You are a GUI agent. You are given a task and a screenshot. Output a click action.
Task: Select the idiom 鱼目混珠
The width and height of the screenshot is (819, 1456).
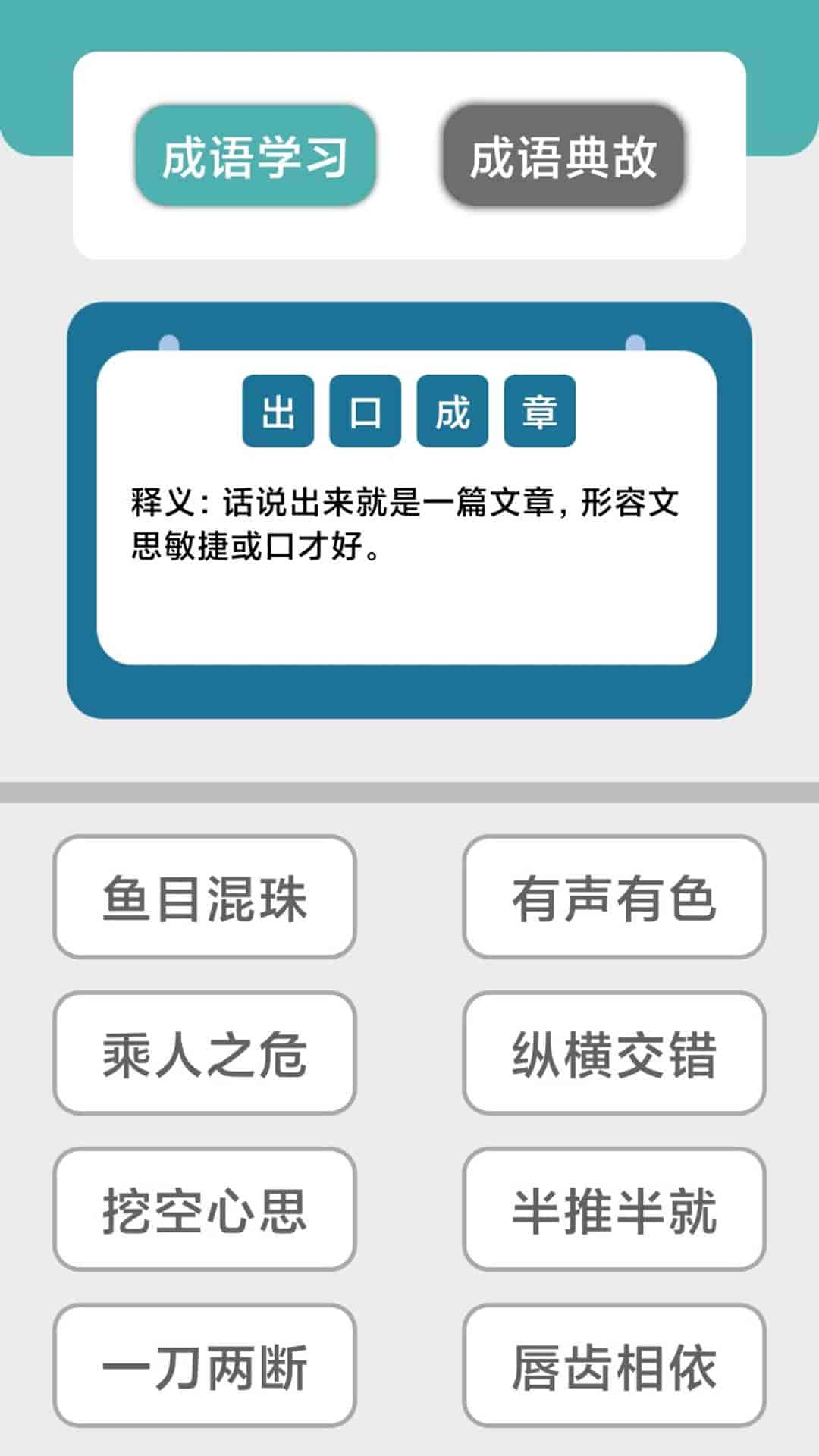205,898
